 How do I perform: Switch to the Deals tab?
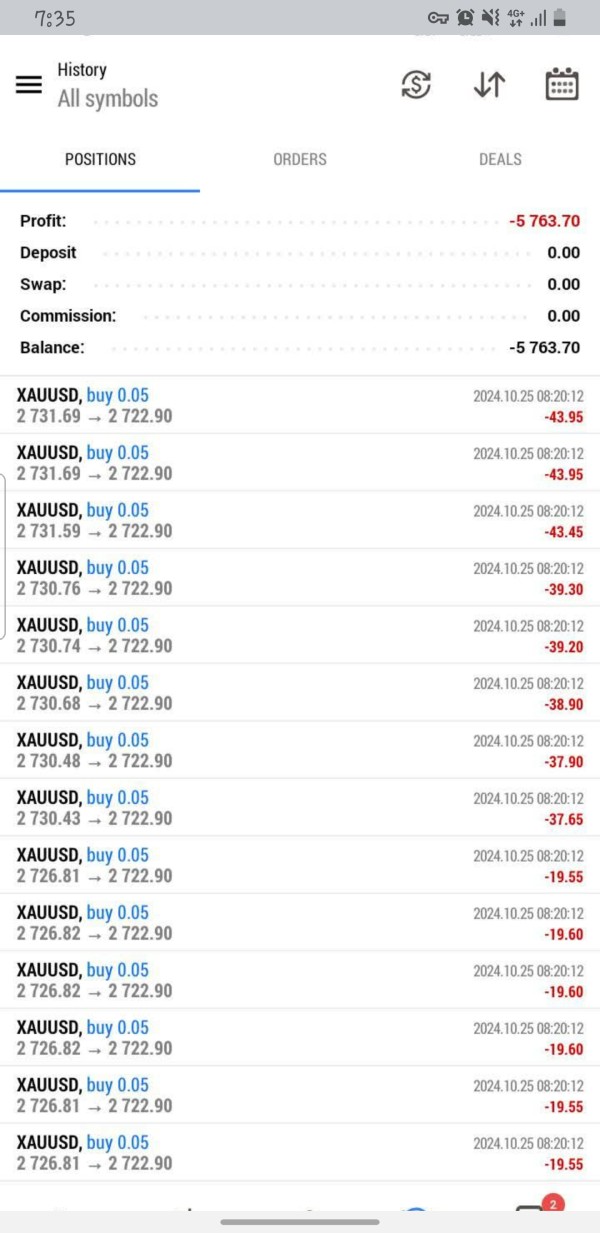click(x=500, y=159)
